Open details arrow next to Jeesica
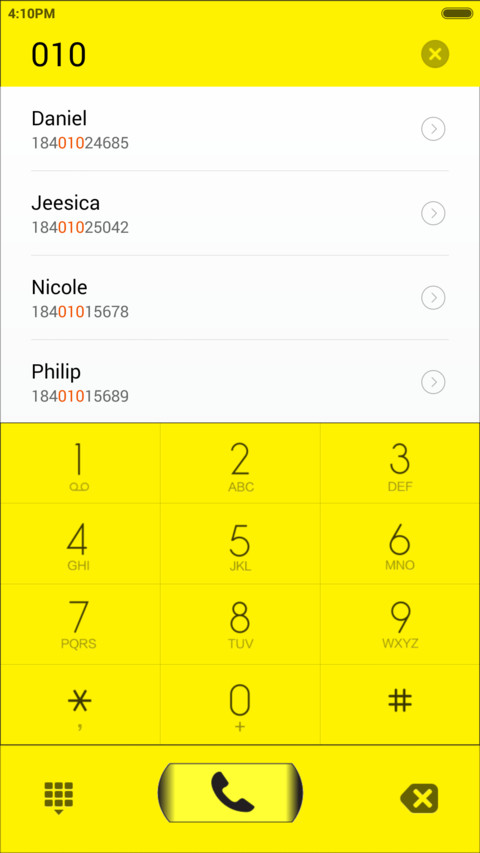Viewport: 480px width, 853px height. 433,213
